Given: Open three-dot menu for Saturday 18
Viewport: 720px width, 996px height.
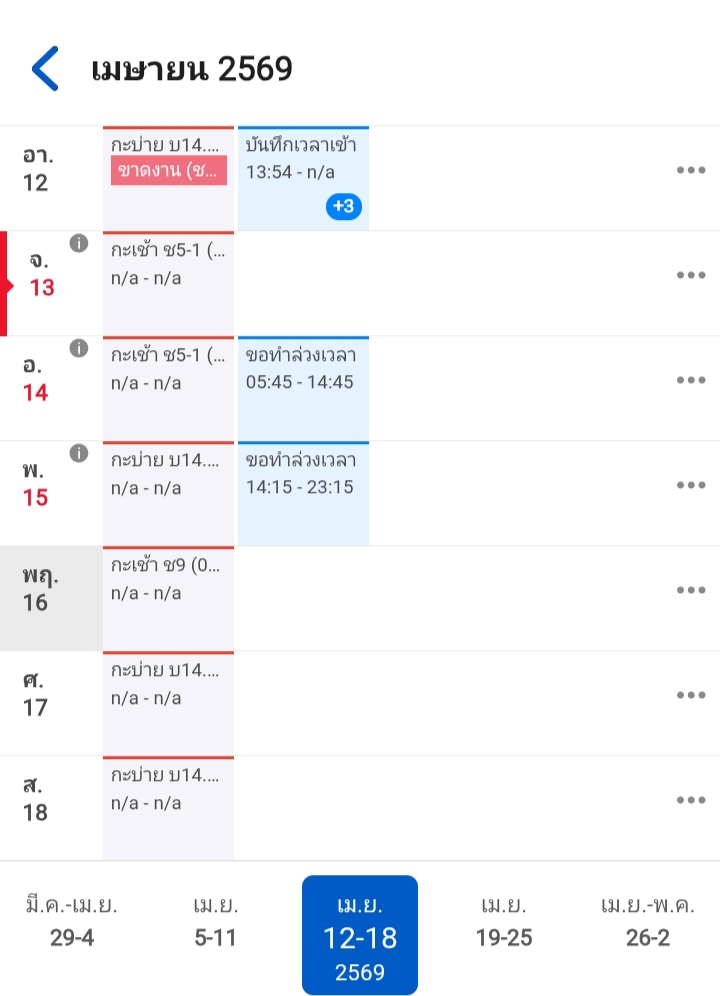Looking at the screenshot, I should coord(691,800).
